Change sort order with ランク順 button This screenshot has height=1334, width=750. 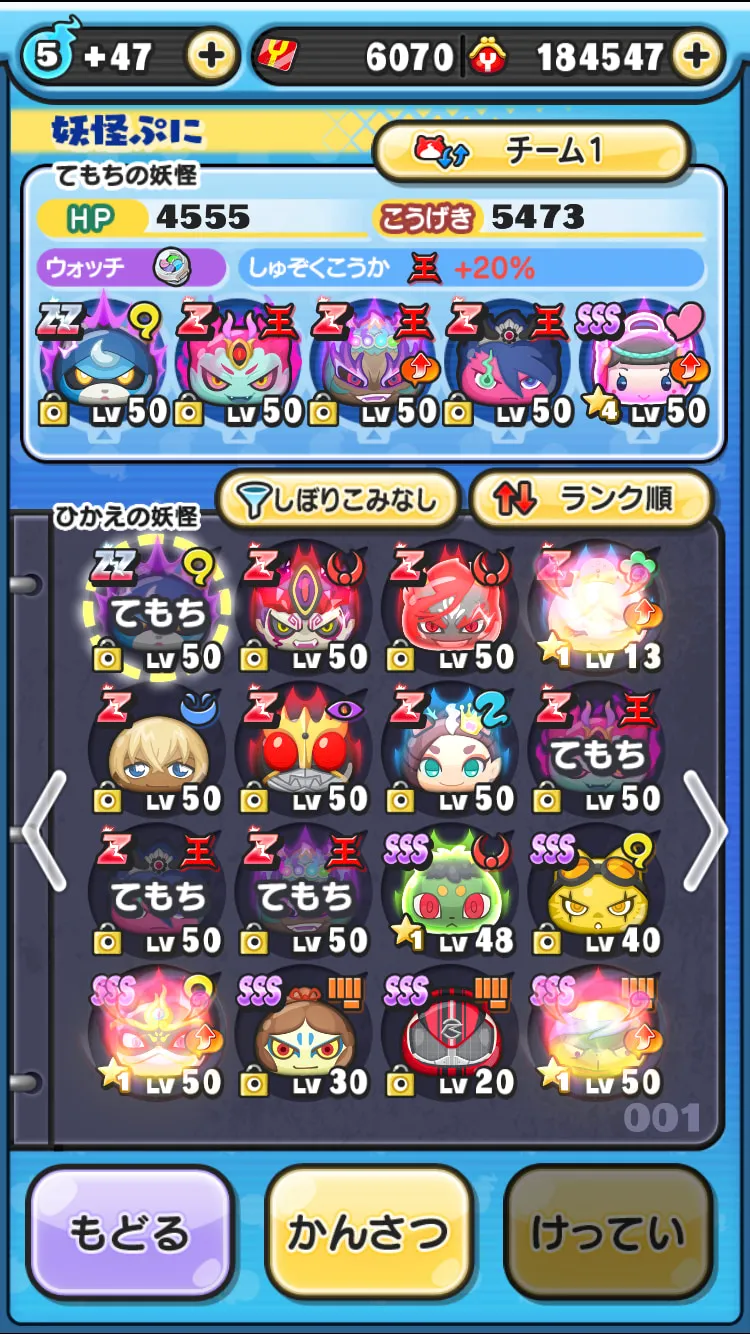coord(591,498)
